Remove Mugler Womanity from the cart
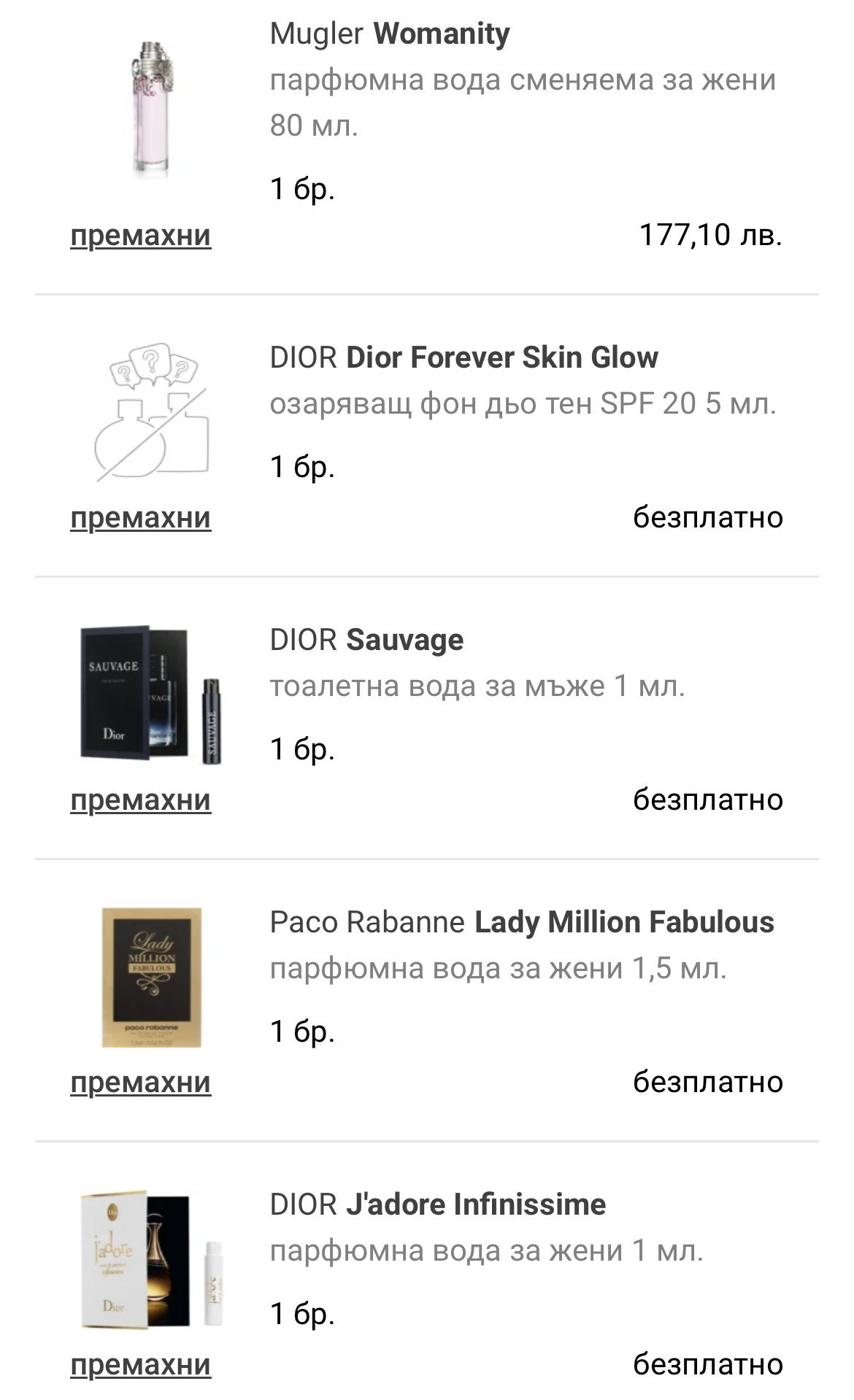854x1400 pixels. pyautogui.click(x=140, y=236)
